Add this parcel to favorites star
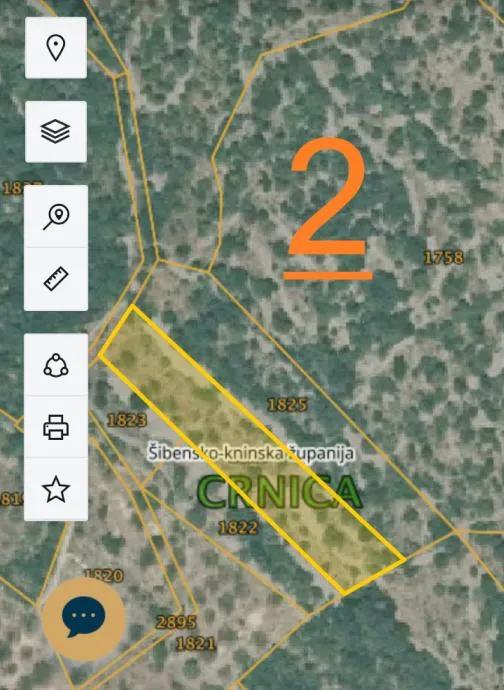This screenshot has height=690, width=504. pos(56,489)
